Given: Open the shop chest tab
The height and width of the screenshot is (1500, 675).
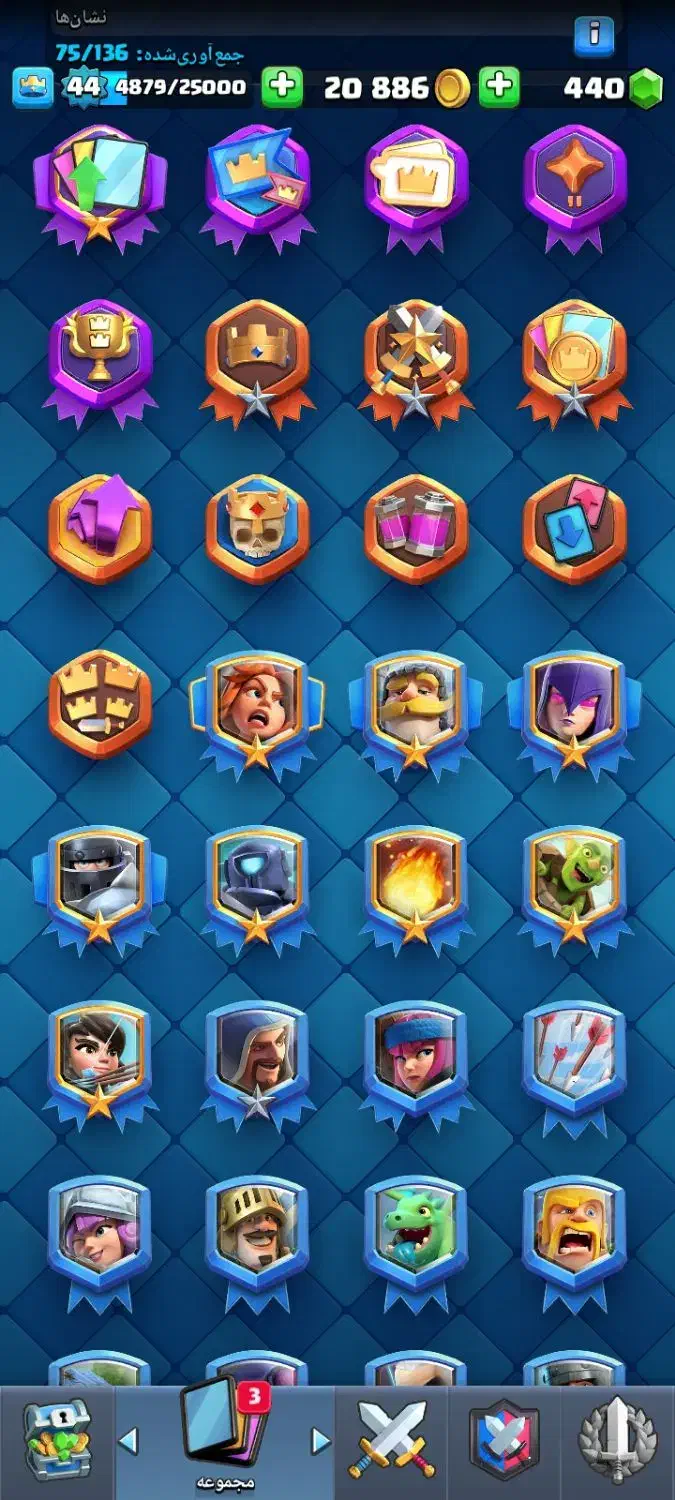Looking at the screenshot, I should coord(57,1440).
